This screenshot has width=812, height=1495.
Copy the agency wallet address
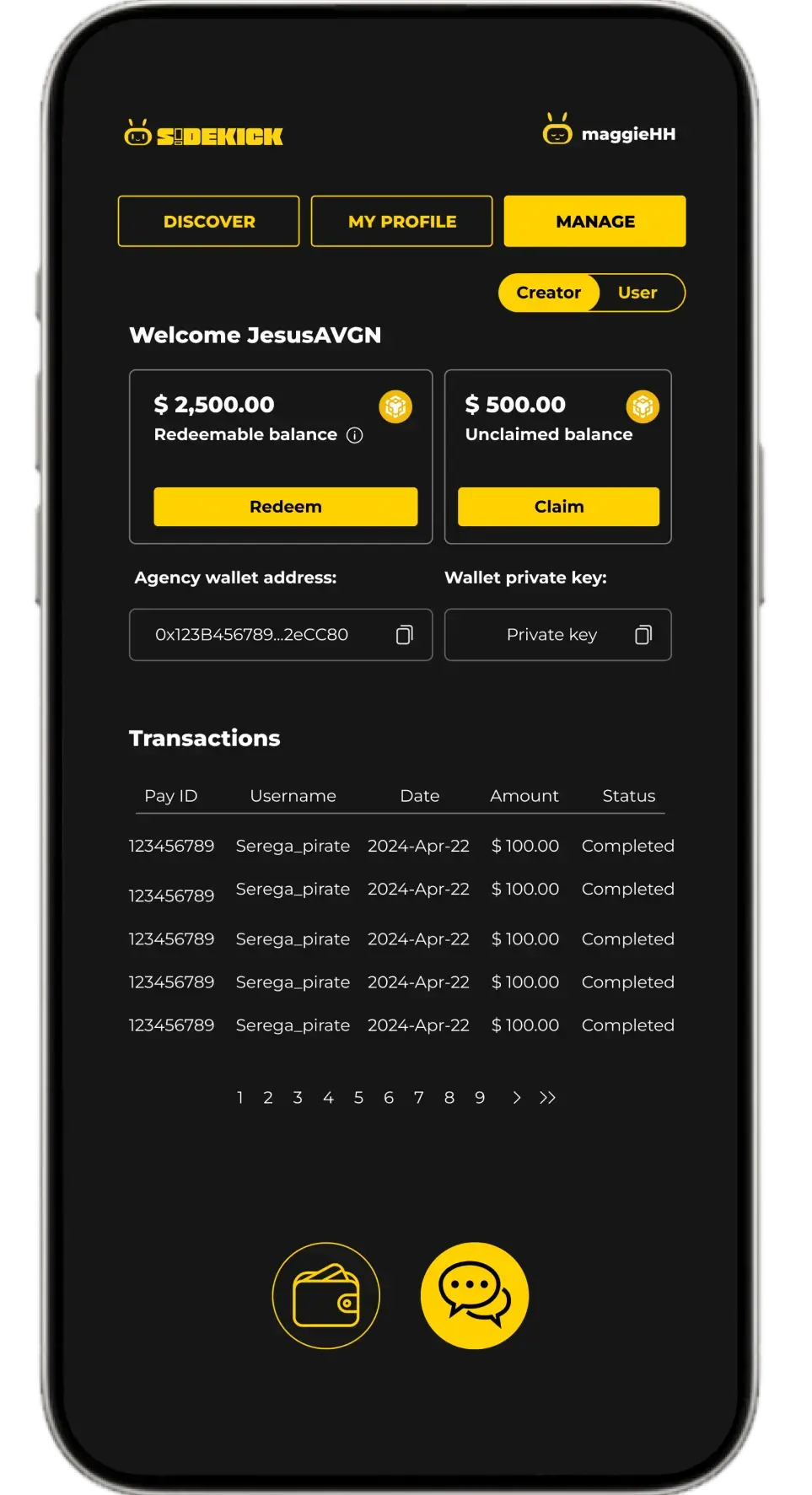[405, 635]
